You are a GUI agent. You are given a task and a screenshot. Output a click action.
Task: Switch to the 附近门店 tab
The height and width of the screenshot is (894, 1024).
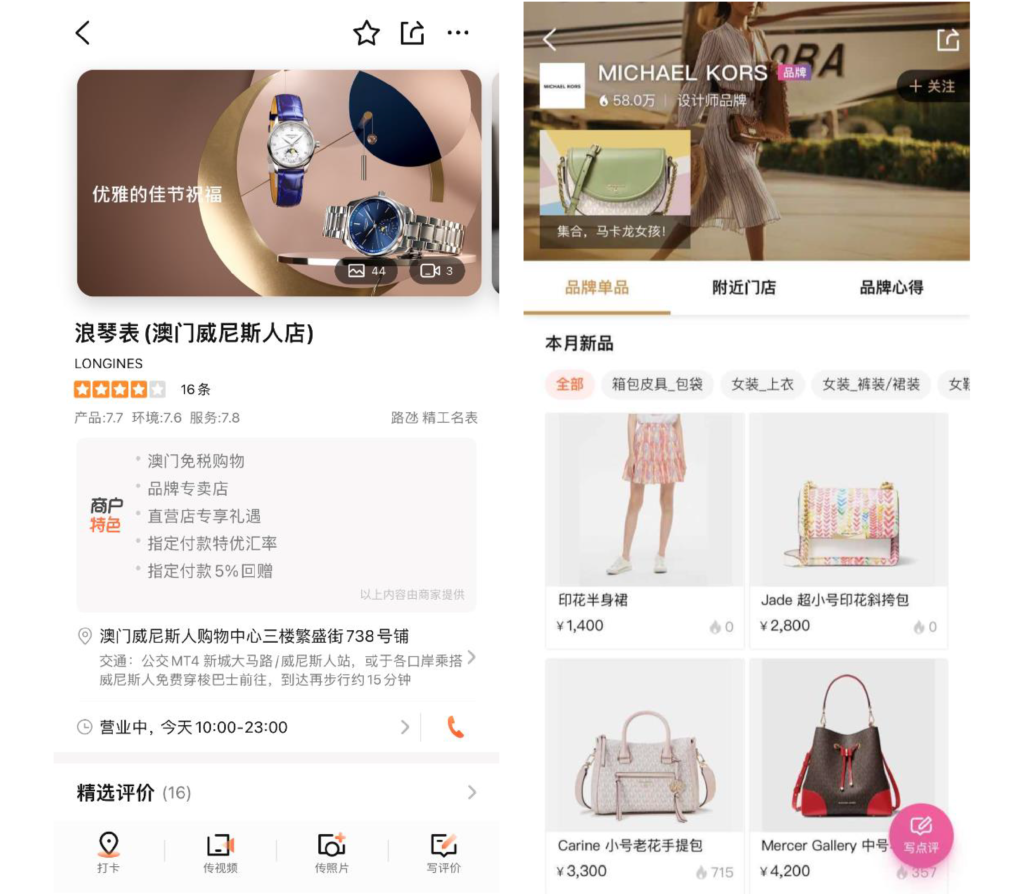click(x=744, y=288)
